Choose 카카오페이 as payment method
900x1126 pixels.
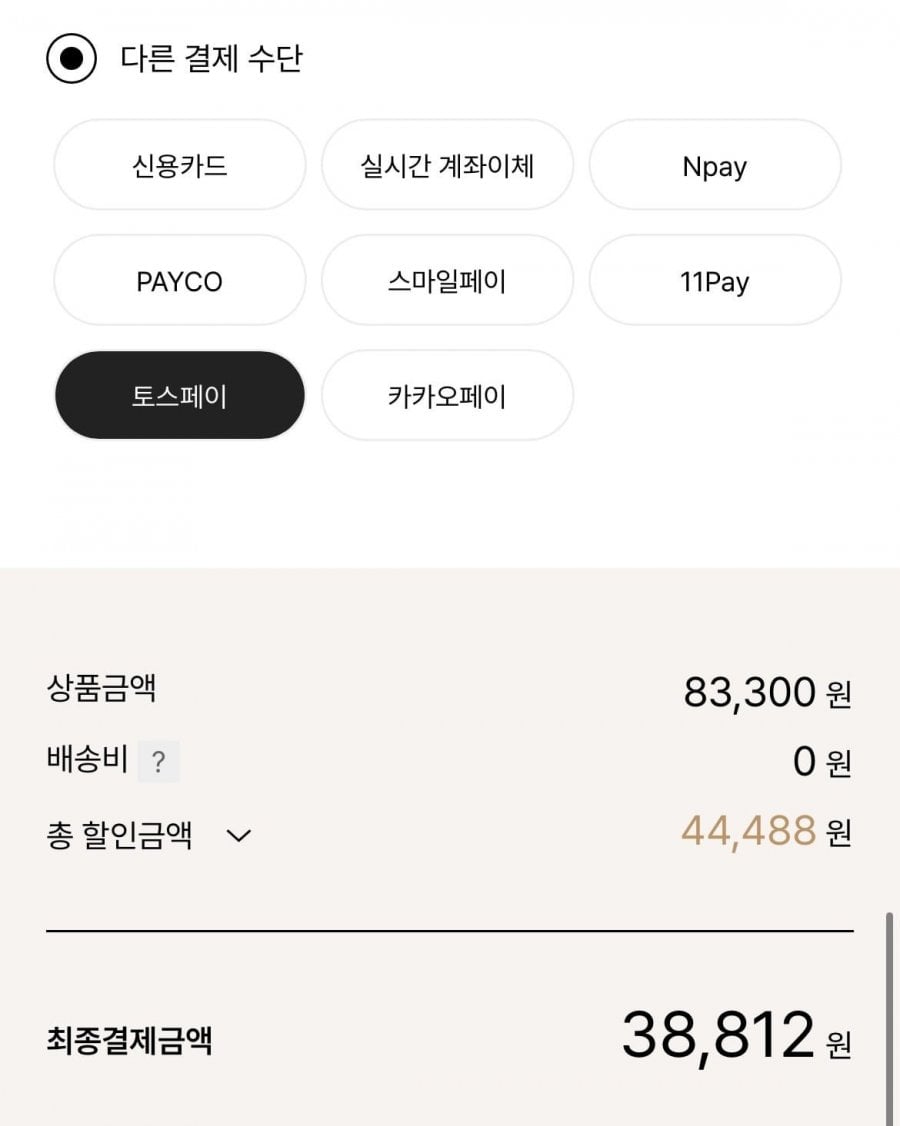tap(447, 396)
